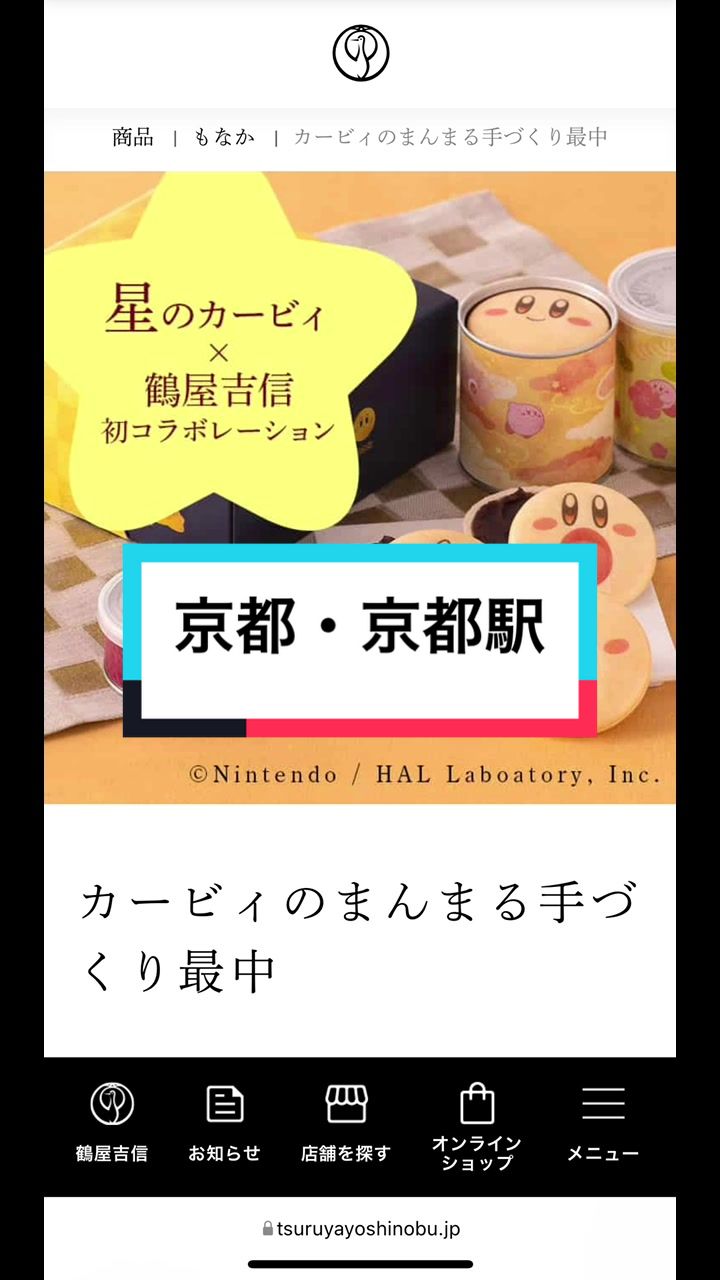This screenshot has height=1280, width=720.
Task: Go to the もなか category breadcrumb
Action: [224, 138]
